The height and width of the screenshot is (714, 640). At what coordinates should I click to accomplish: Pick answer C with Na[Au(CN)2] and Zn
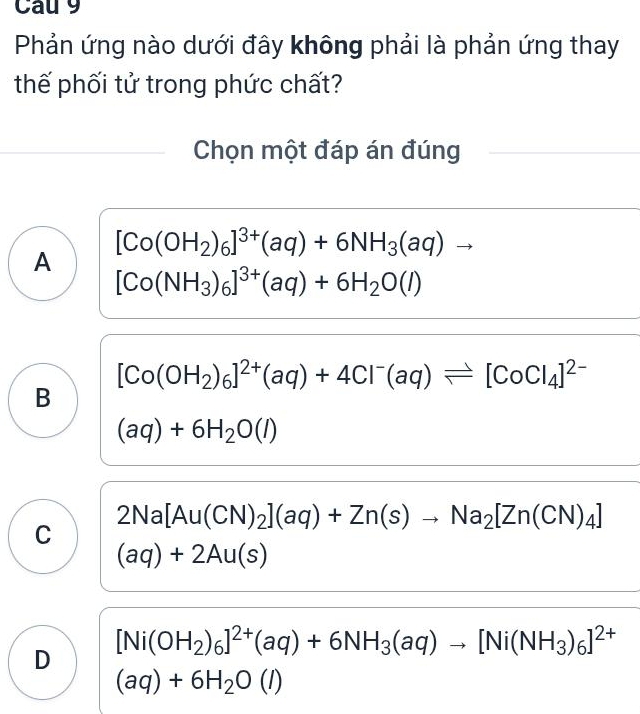click(42, 536)
